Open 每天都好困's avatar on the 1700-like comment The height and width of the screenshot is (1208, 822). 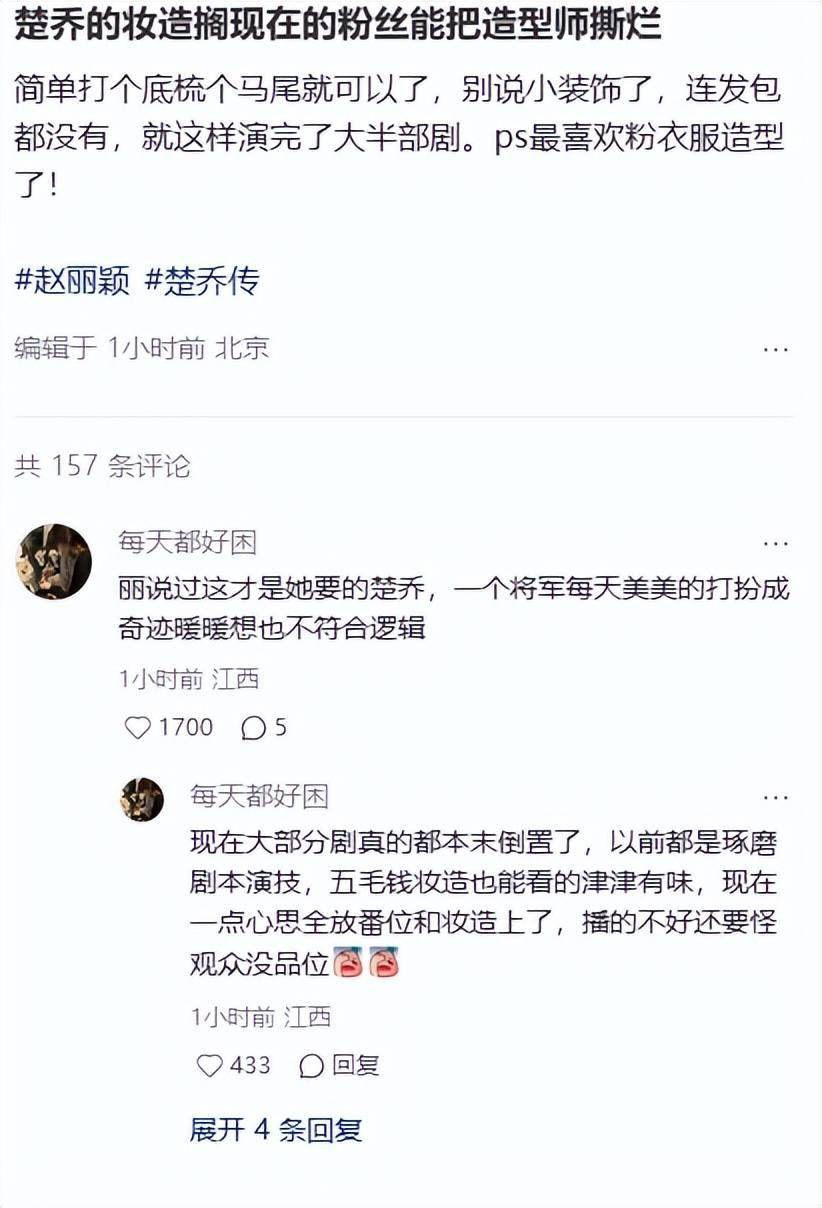(x=53, y=561)
